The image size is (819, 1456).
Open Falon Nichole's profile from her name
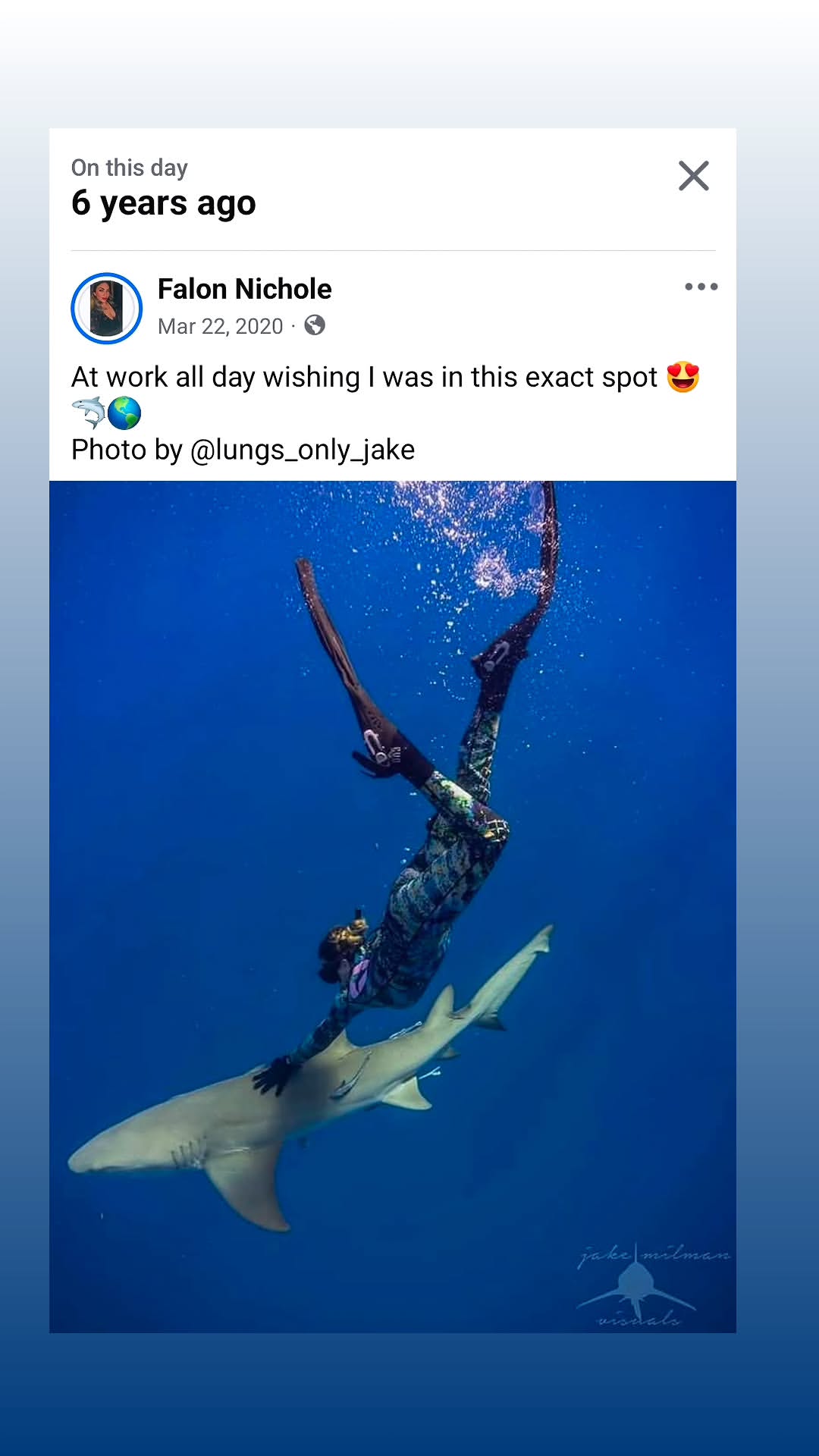click(x=244, y=289)
